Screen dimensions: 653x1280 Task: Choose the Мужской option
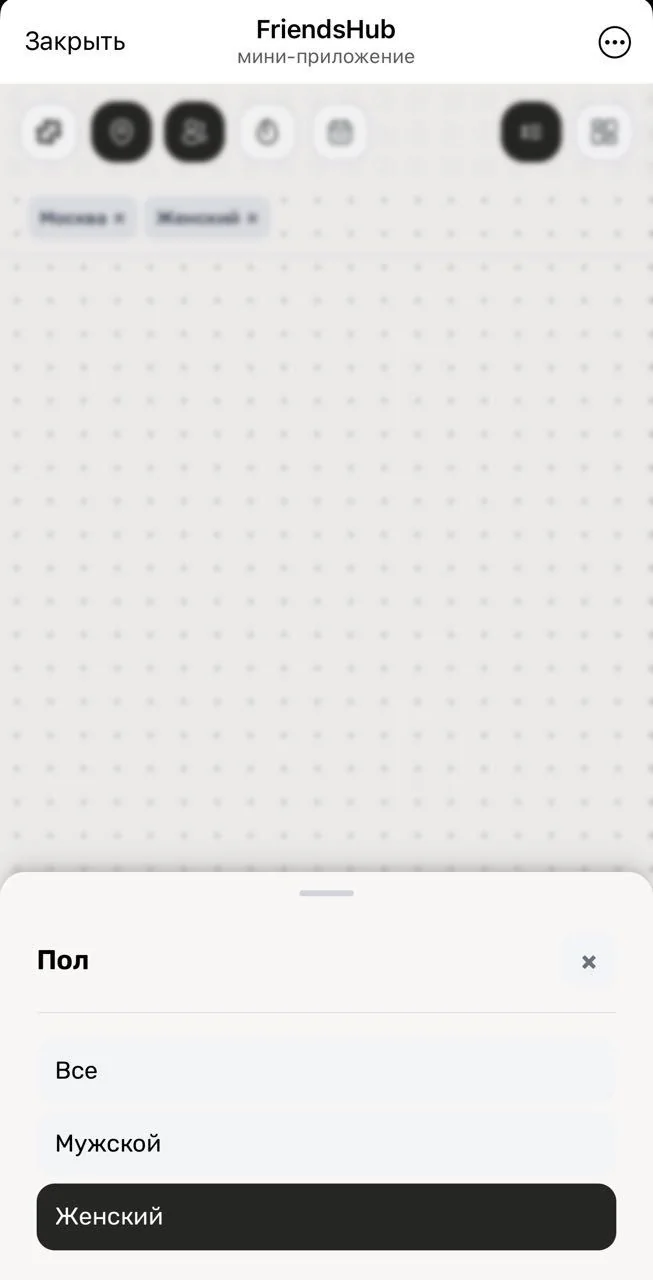coord(326,1143)
